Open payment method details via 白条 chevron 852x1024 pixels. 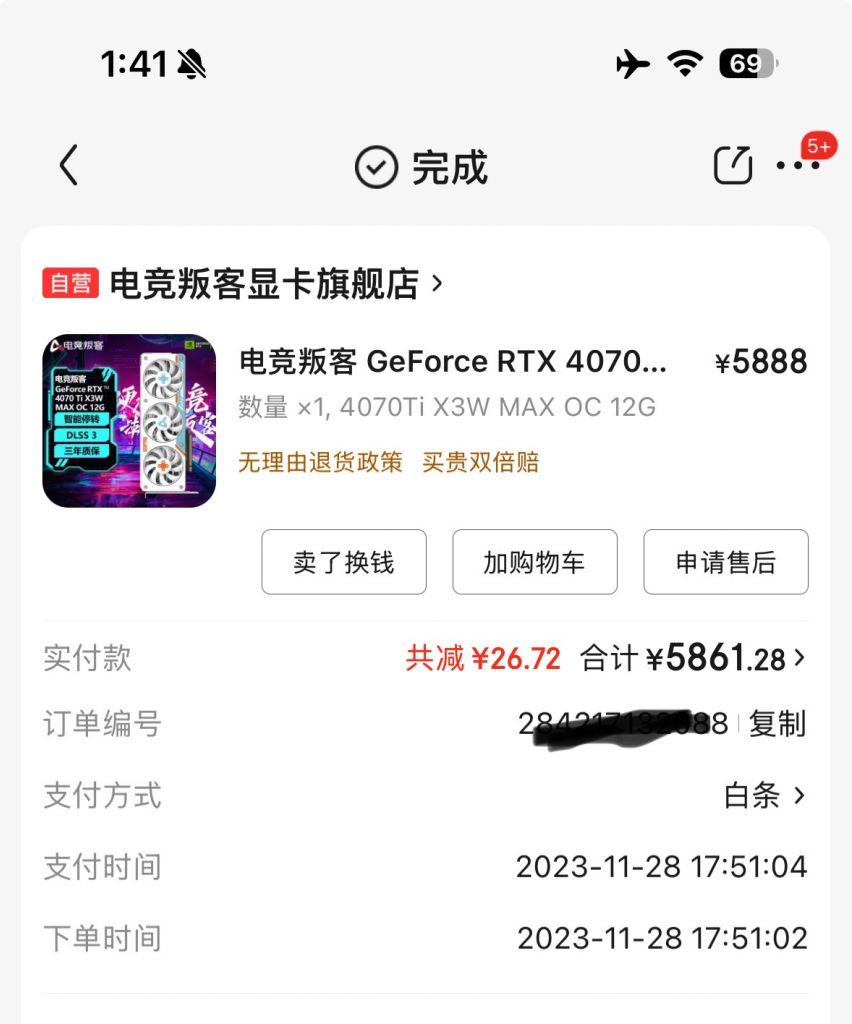tap(797, 796)
